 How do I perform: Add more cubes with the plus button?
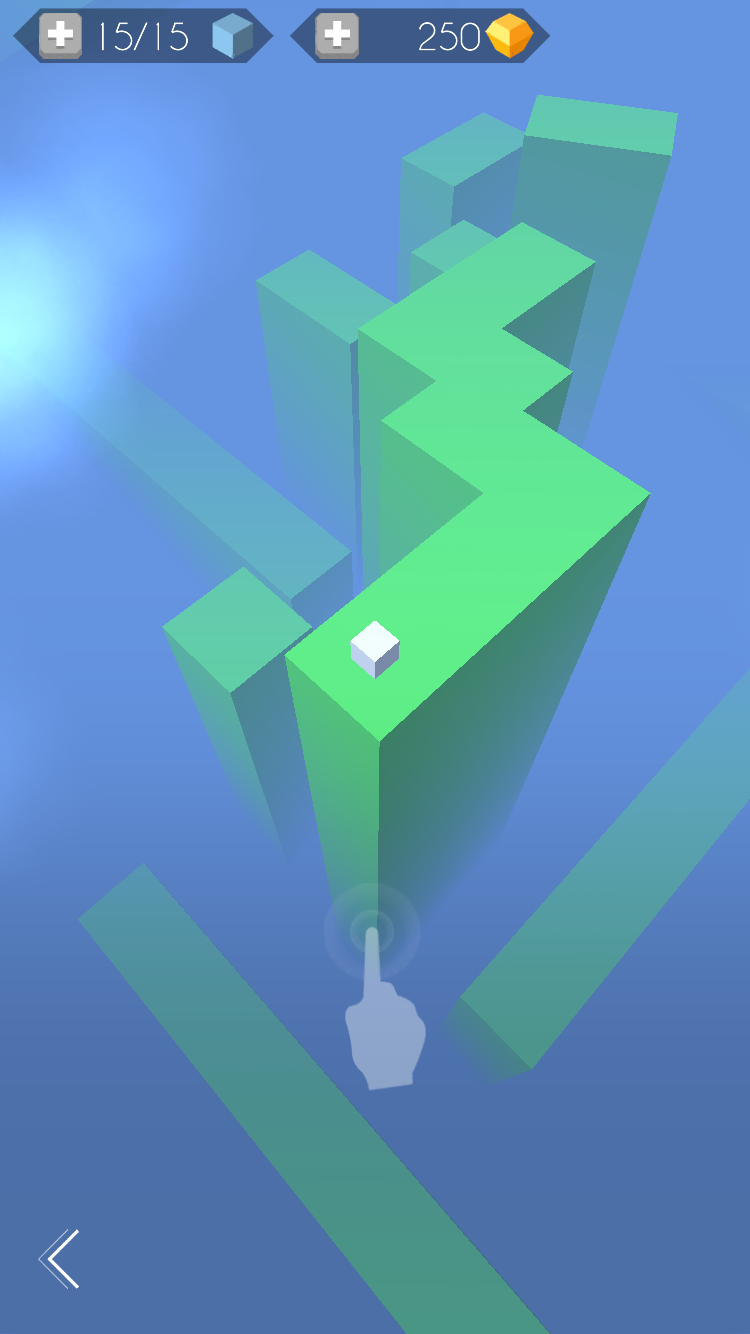click(x=60, y=36)
